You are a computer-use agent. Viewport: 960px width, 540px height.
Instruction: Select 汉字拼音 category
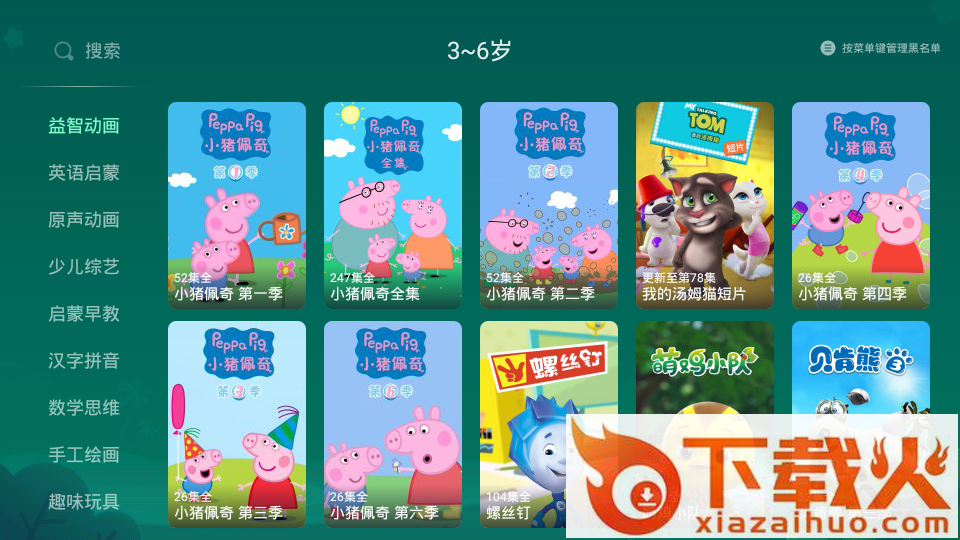coord(84,361)
